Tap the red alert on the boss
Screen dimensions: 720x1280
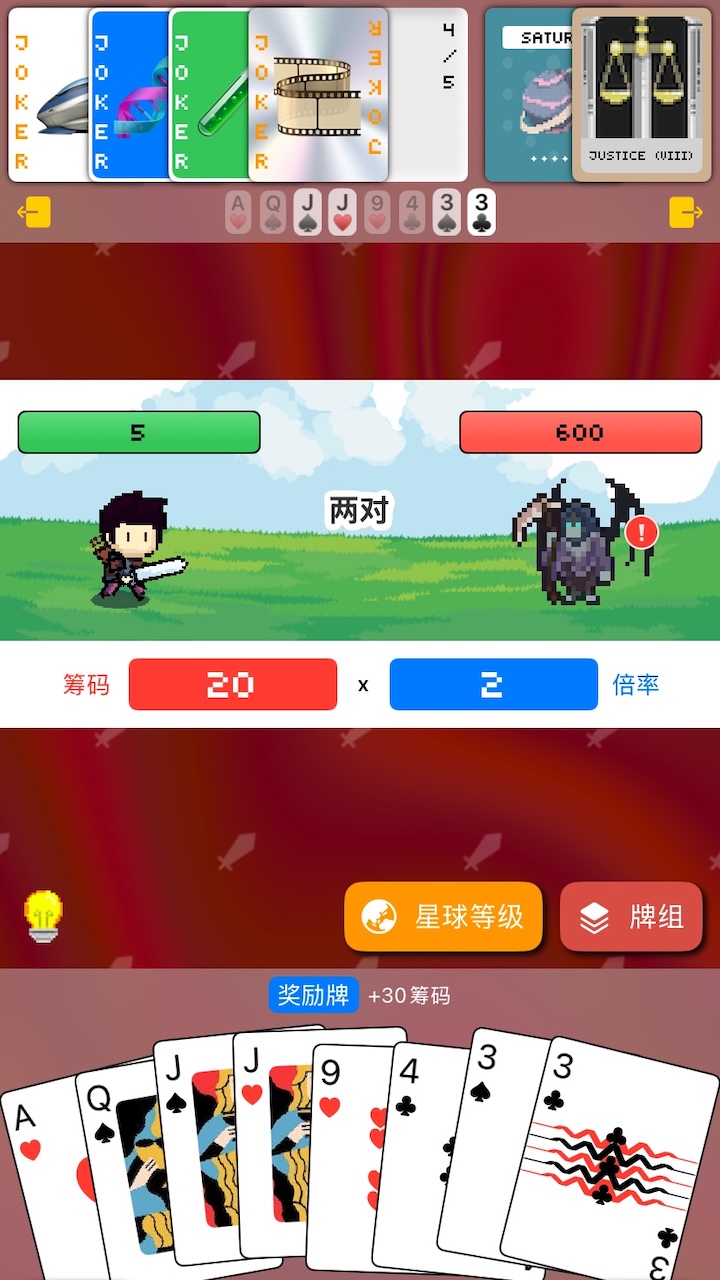coord(641,532)
